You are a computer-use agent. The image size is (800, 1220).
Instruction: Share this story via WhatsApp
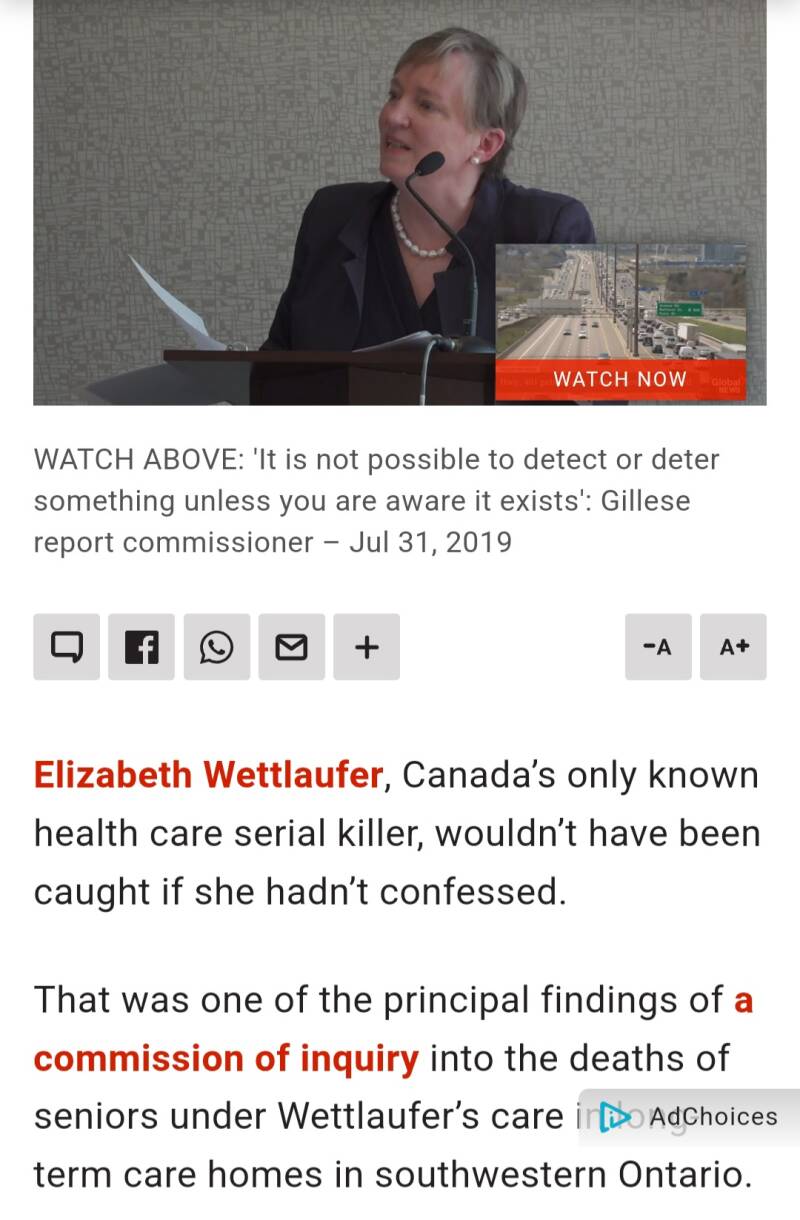[216, 647]
